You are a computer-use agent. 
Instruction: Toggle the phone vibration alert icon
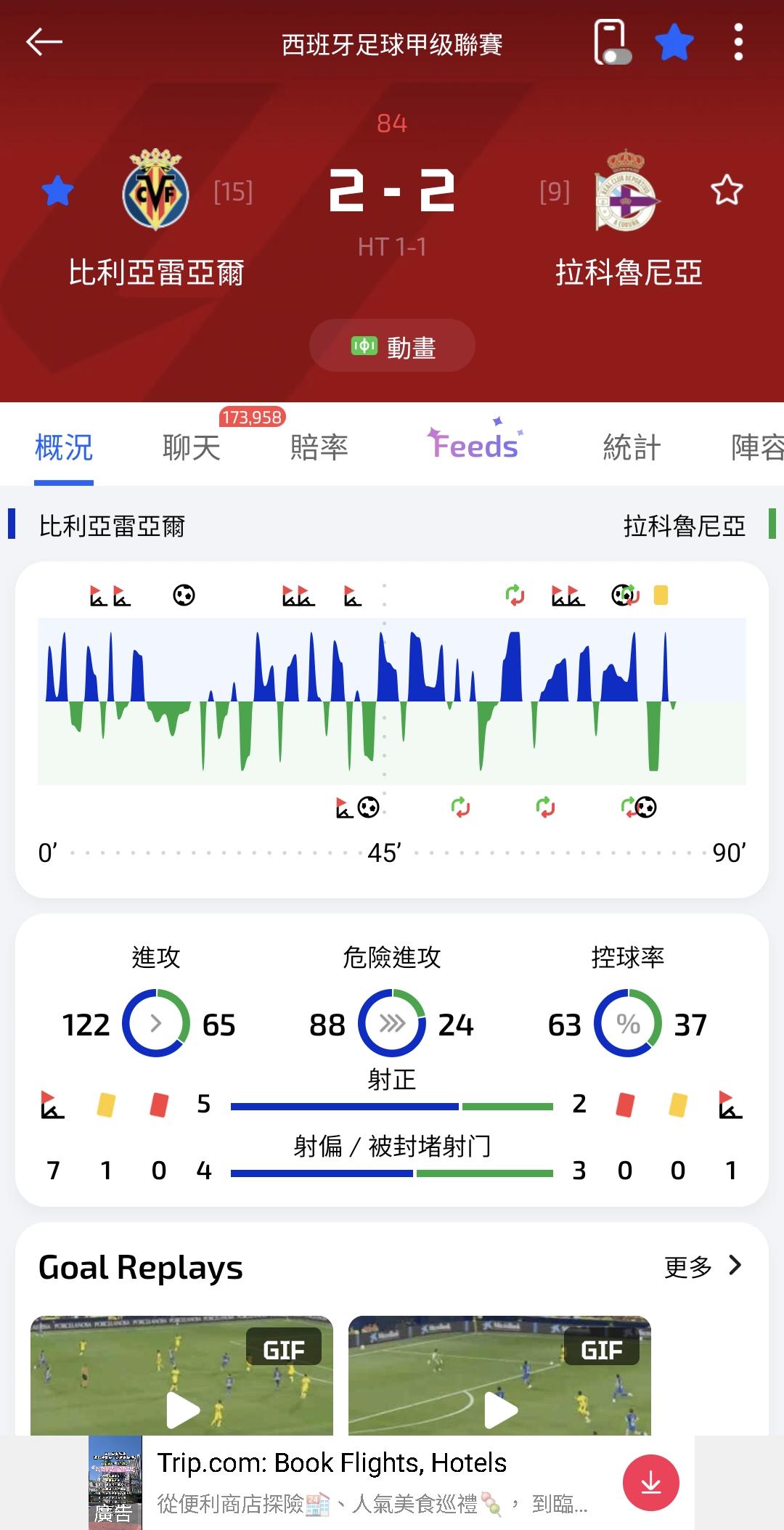pos(612,42)
